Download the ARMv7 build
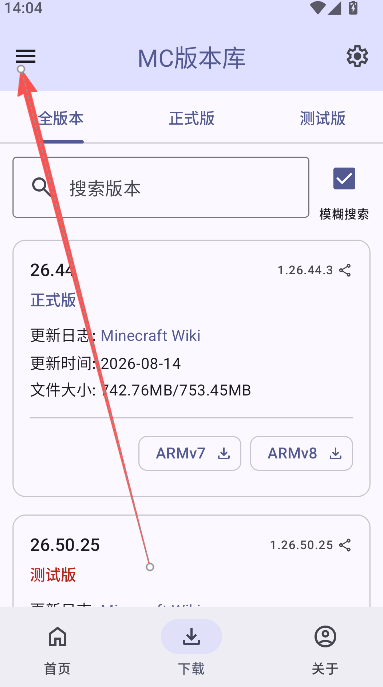 190,453
